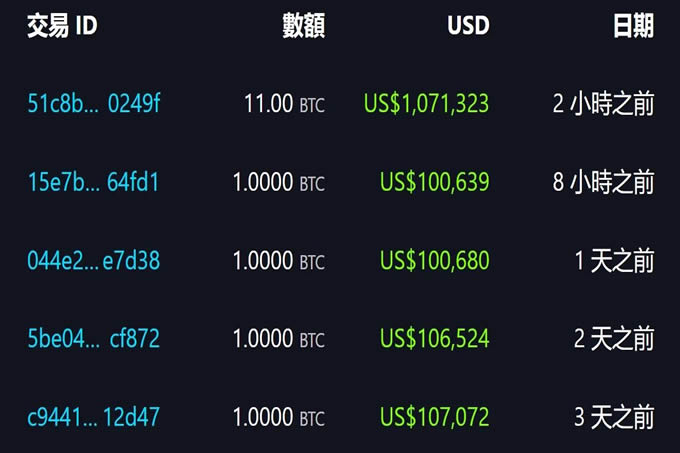Open transaction 51c8b... 0249f
Viewport: 680px width, 453px height.
click(93, 103)
